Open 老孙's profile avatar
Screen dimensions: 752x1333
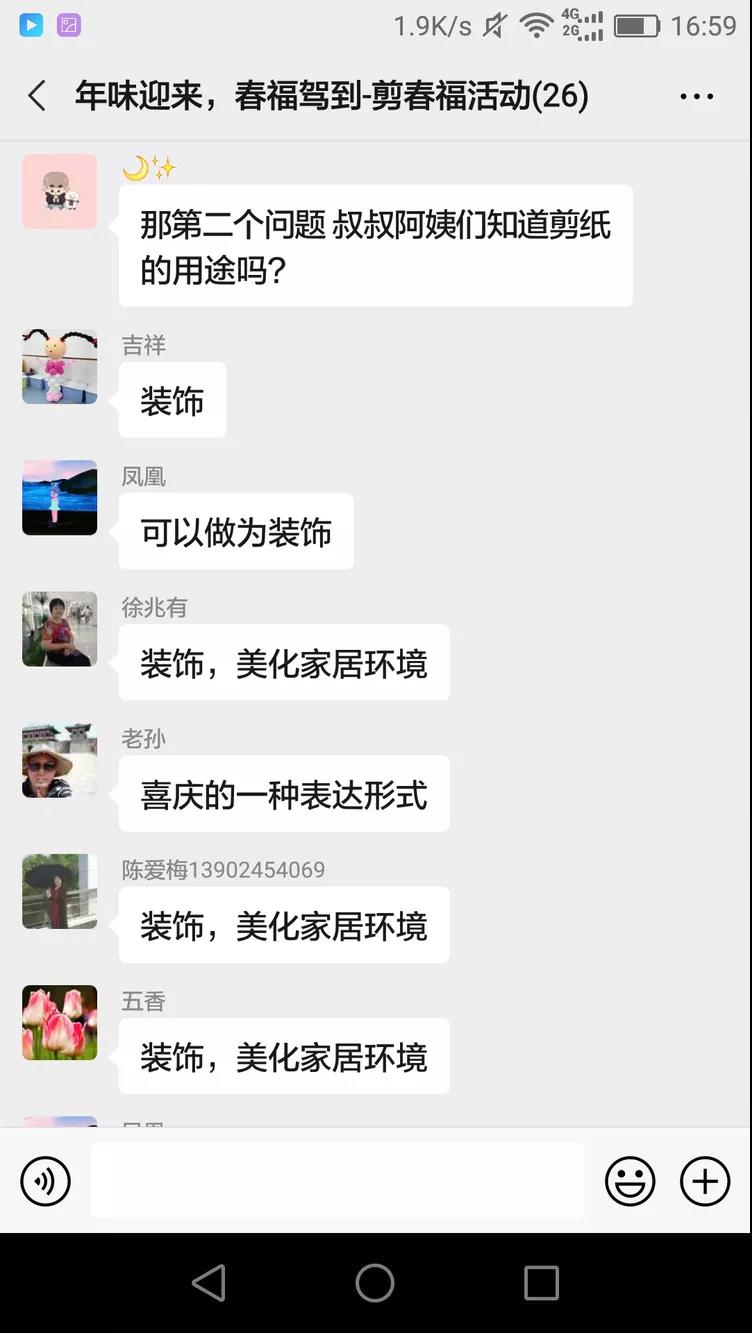[x=60, y=760]
